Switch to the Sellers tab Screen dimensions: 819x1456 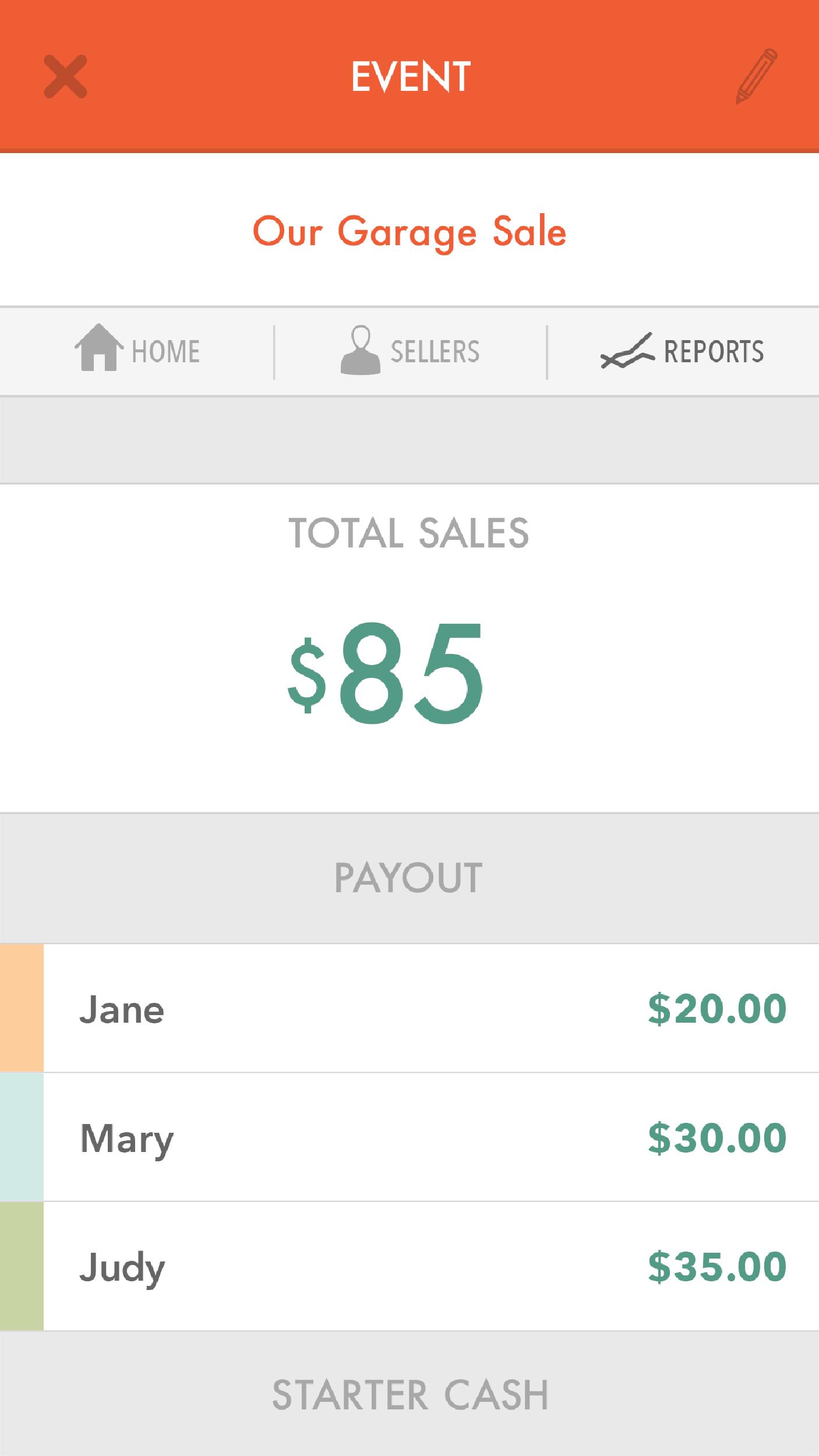410,351
